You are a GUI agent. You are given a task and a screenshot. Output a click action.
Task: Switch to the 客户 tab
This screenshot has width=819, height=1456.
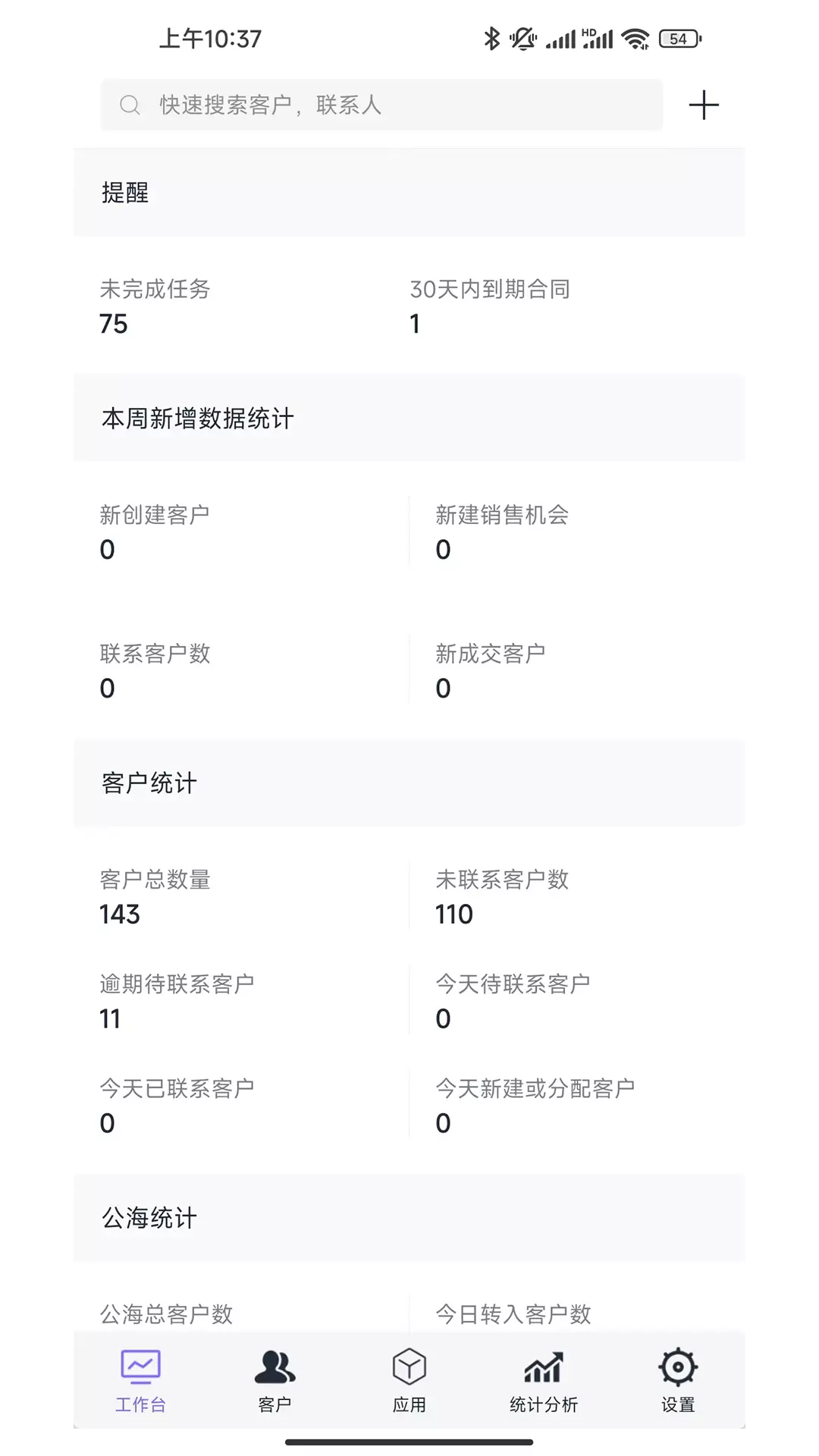coord(275,1381)
